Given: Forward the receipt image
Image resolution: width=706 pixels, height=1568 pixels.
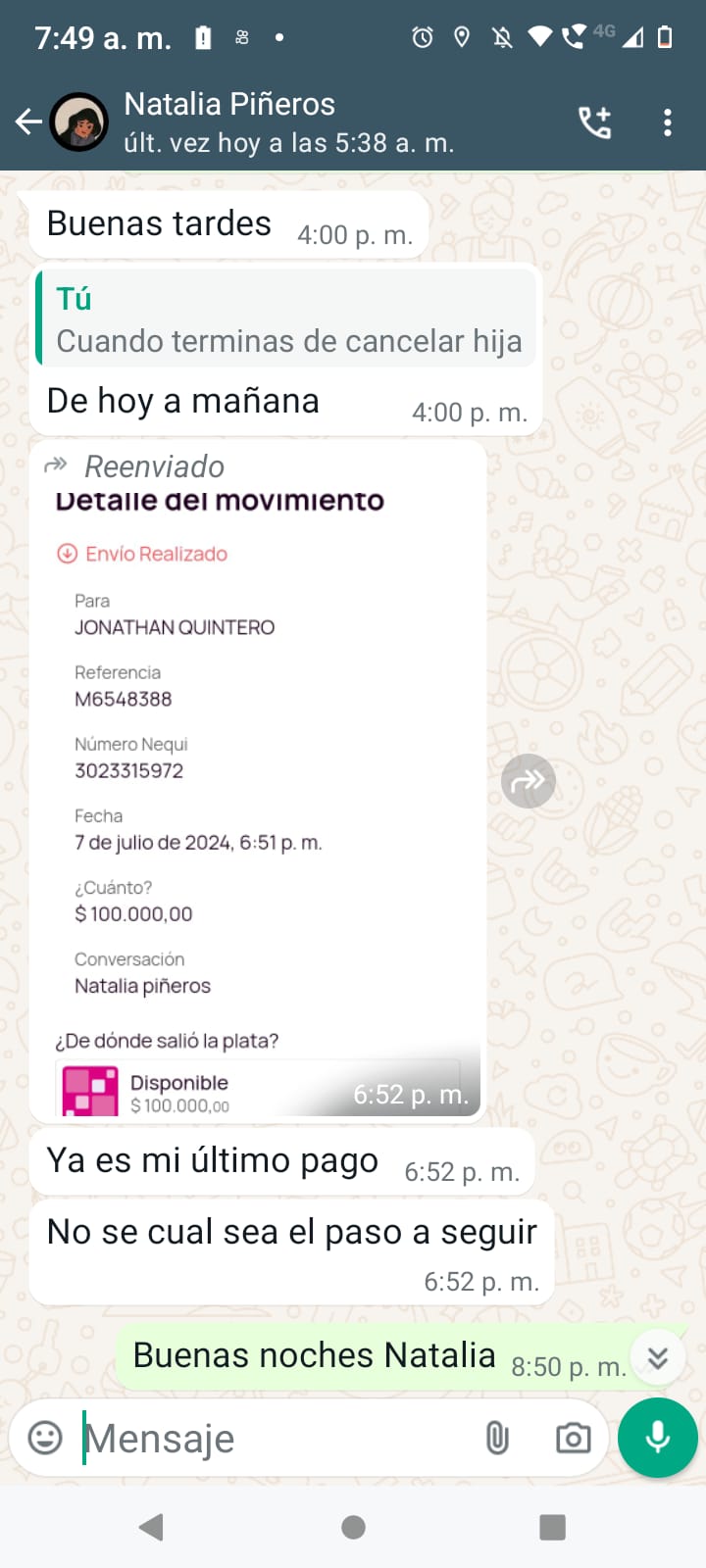Looking at the screenshot, I should tap(528, 781).
